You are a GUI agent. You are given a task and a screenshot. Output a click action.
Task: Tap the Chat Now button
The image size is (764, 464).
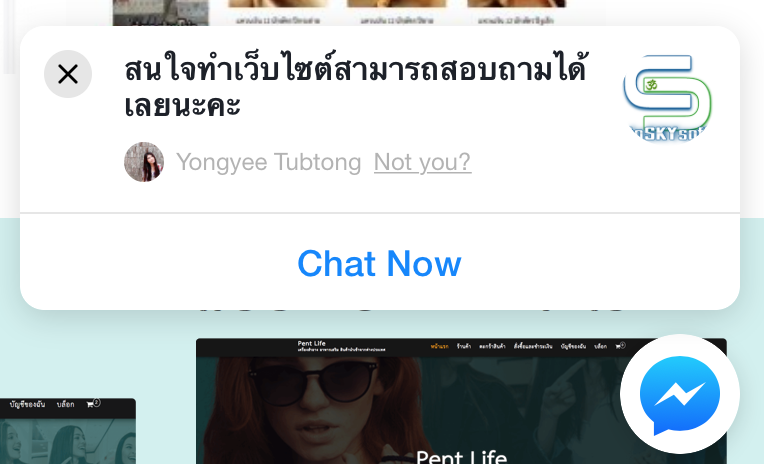pyautogui.click(x=379, y=263)
